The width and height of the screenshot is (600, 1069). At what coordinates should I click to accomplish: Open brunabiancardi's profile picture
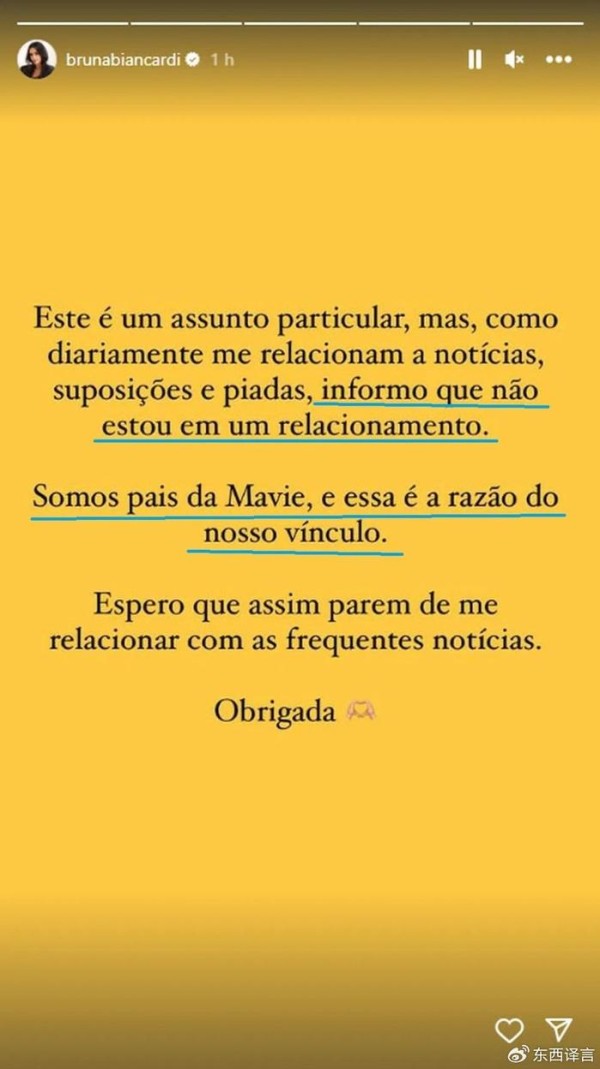click(36, 59)
